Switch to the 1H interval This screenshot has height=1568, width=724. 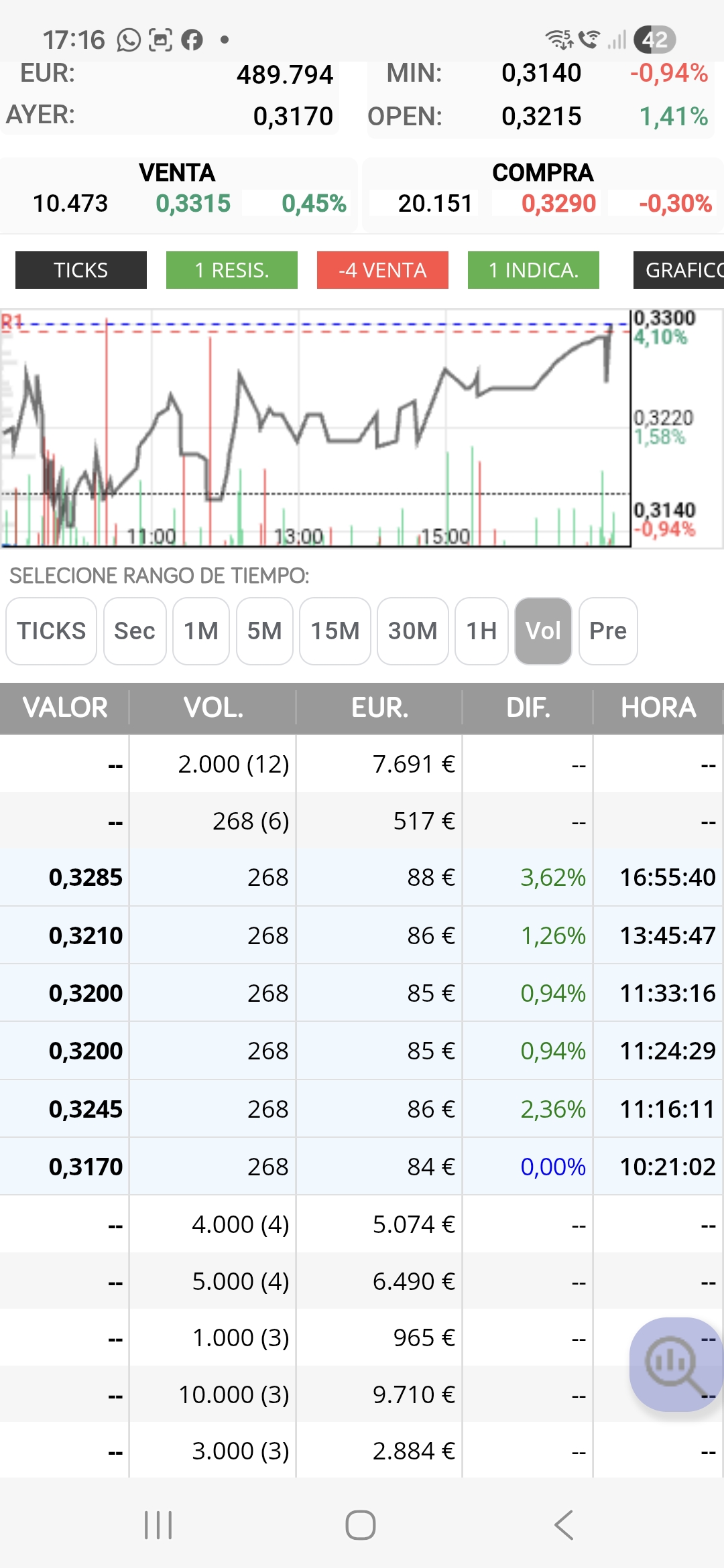pos(481,631)
